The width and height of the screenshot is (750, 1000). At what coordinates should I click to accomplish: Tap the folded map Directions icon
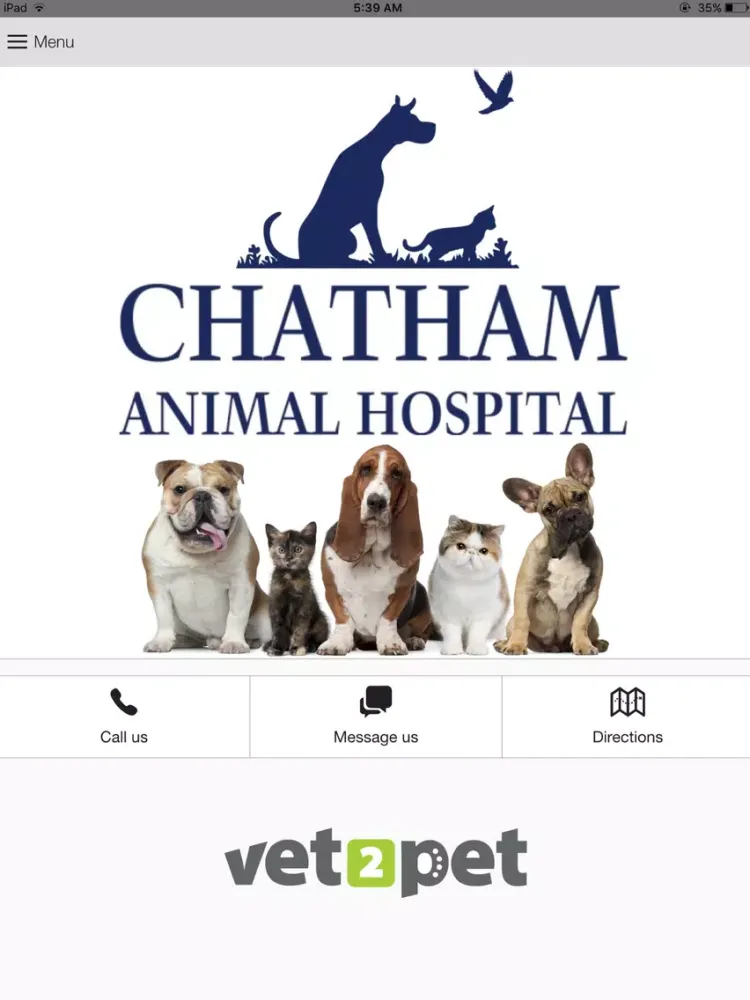(x=628, y=703)
